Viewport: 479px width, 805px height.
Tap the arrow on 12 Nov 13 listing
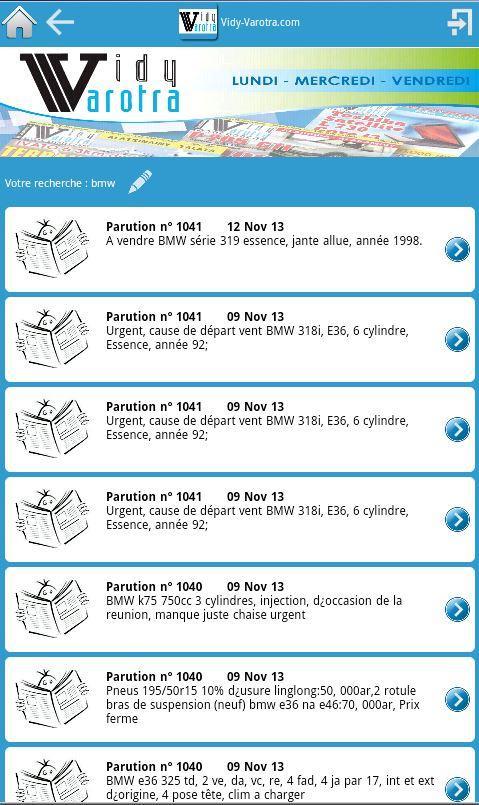point(457,250)
